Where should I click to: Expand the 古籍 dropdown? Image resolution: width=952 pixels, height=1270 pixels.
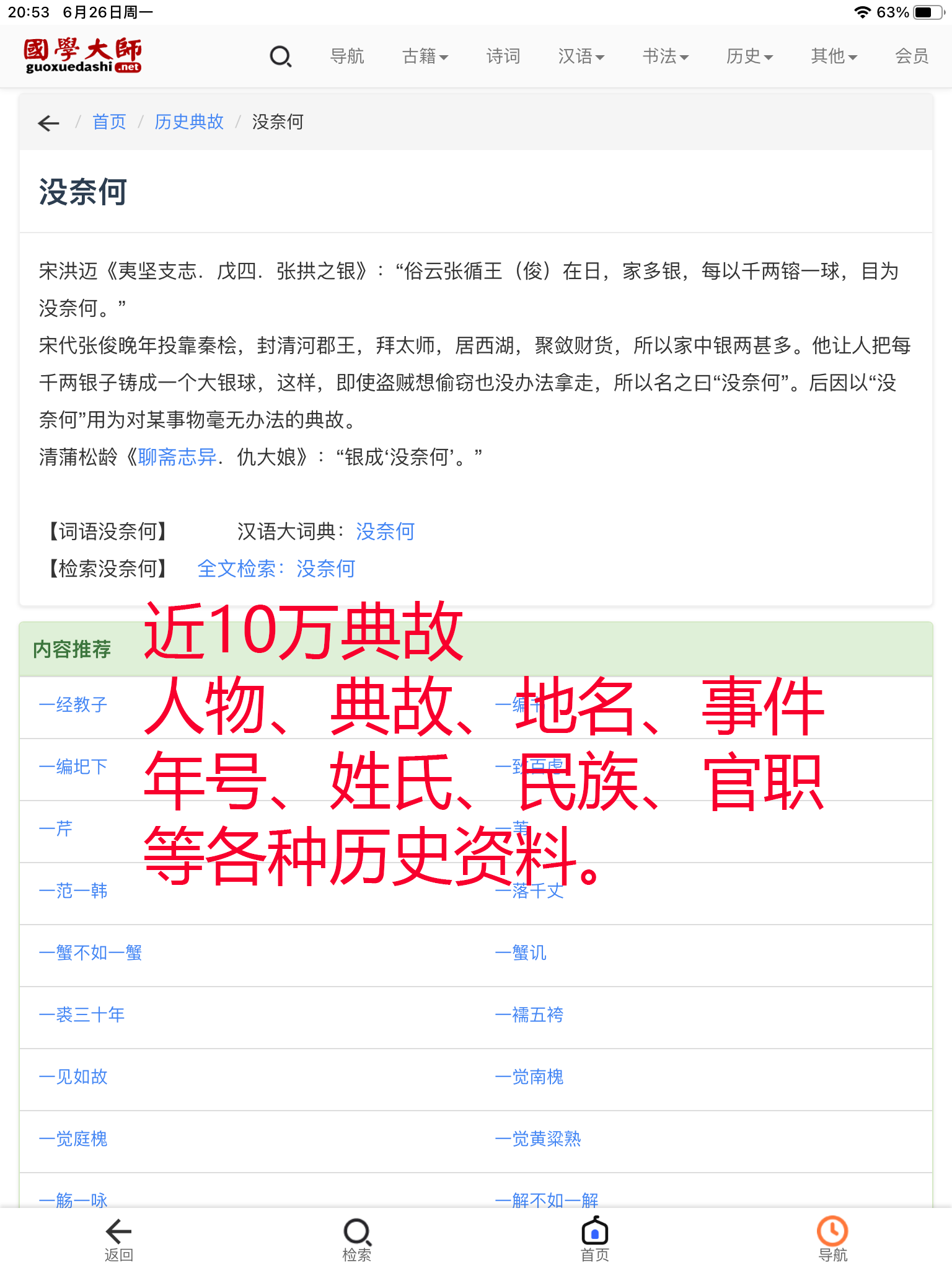425,56
